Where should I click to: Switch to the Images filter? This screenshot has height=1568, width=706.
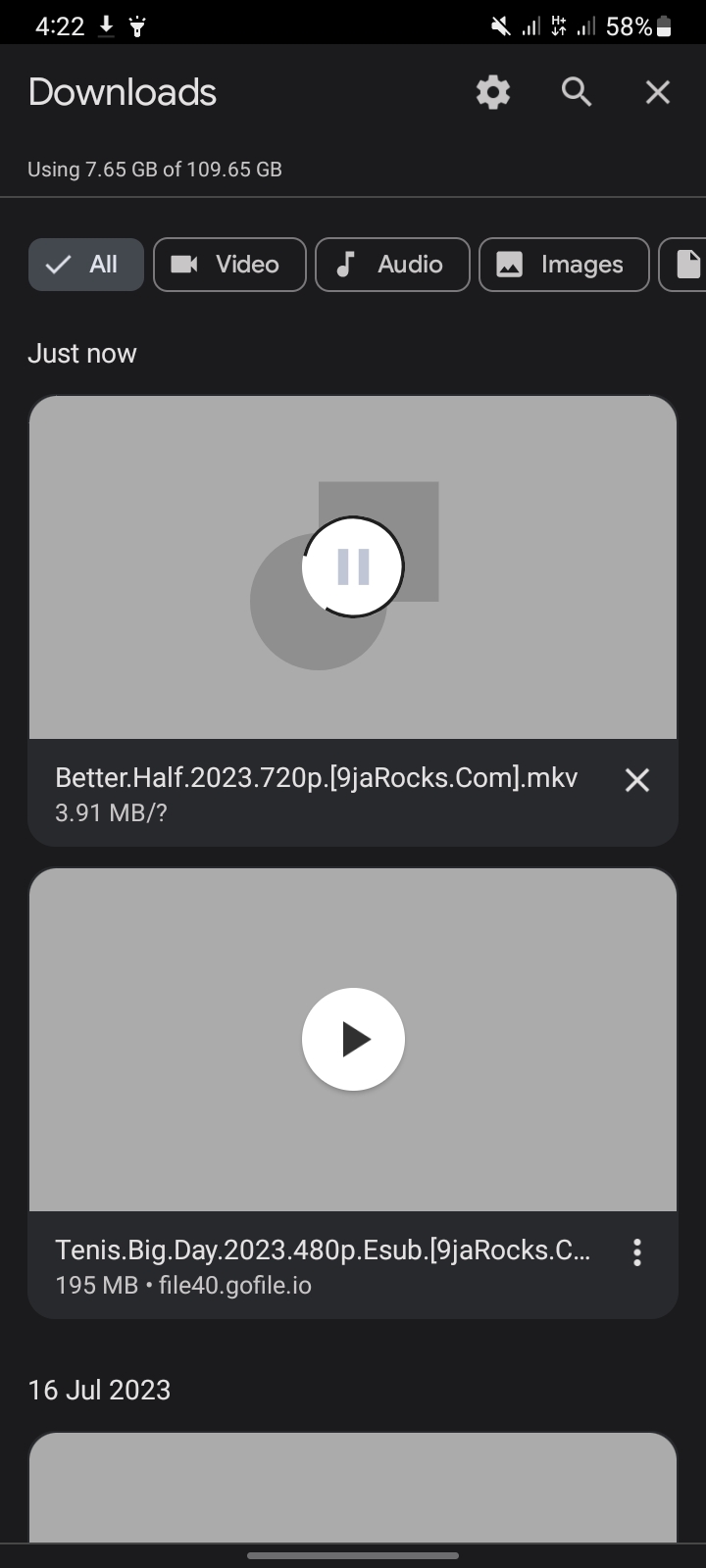564,265
